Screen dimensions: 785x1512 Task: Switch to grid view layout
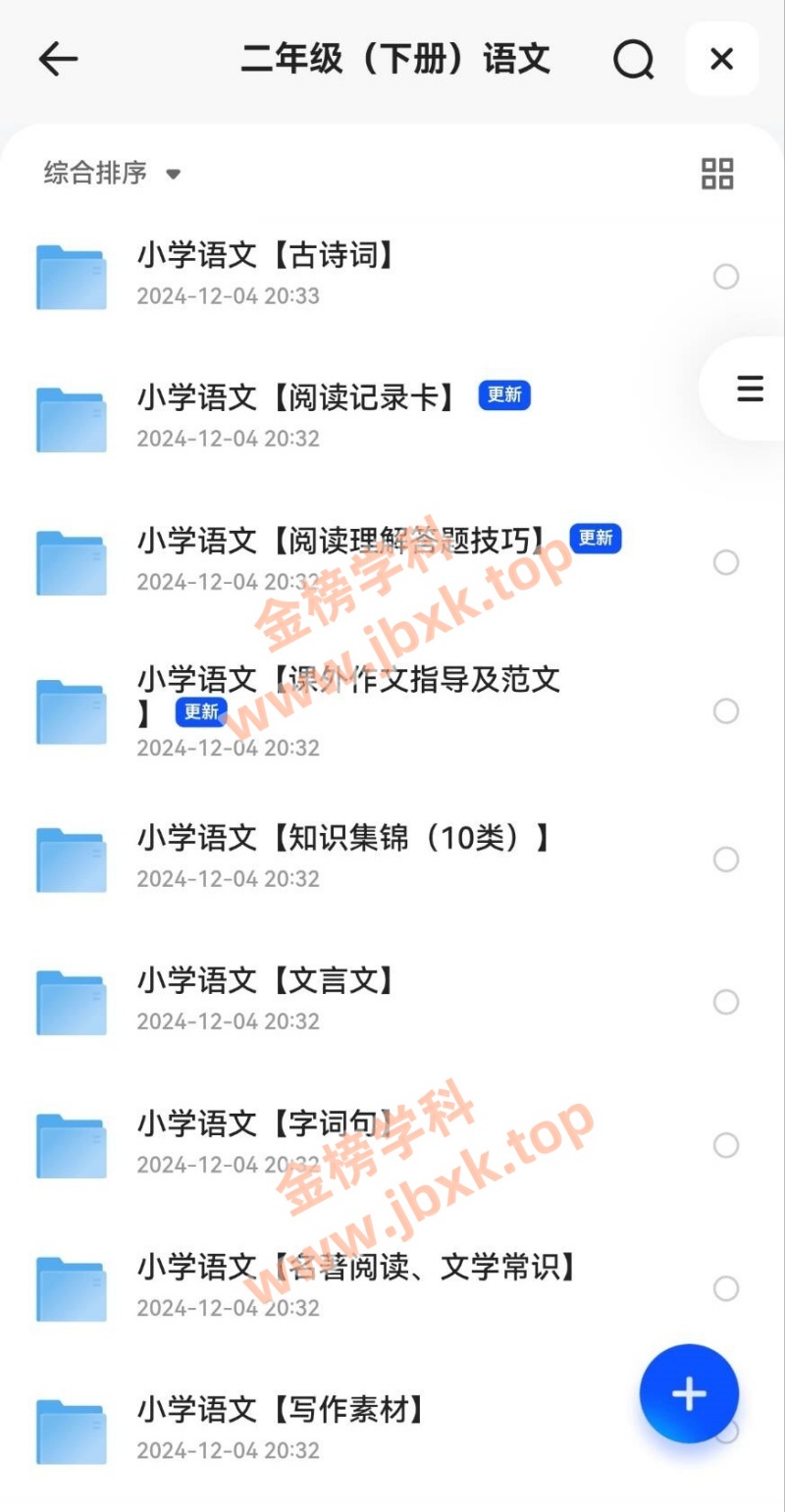[717, 174]
